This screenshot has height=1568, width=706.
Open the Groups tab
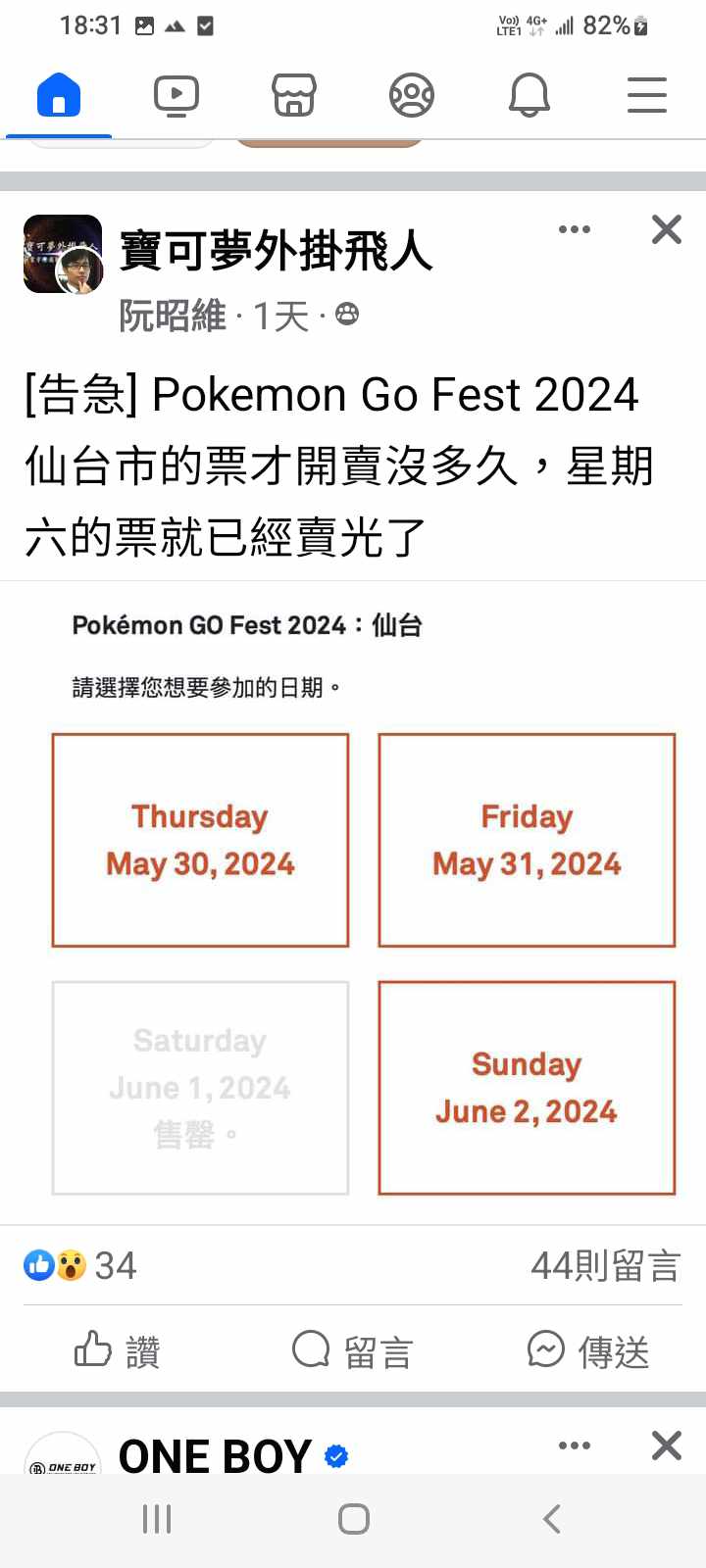412,96
